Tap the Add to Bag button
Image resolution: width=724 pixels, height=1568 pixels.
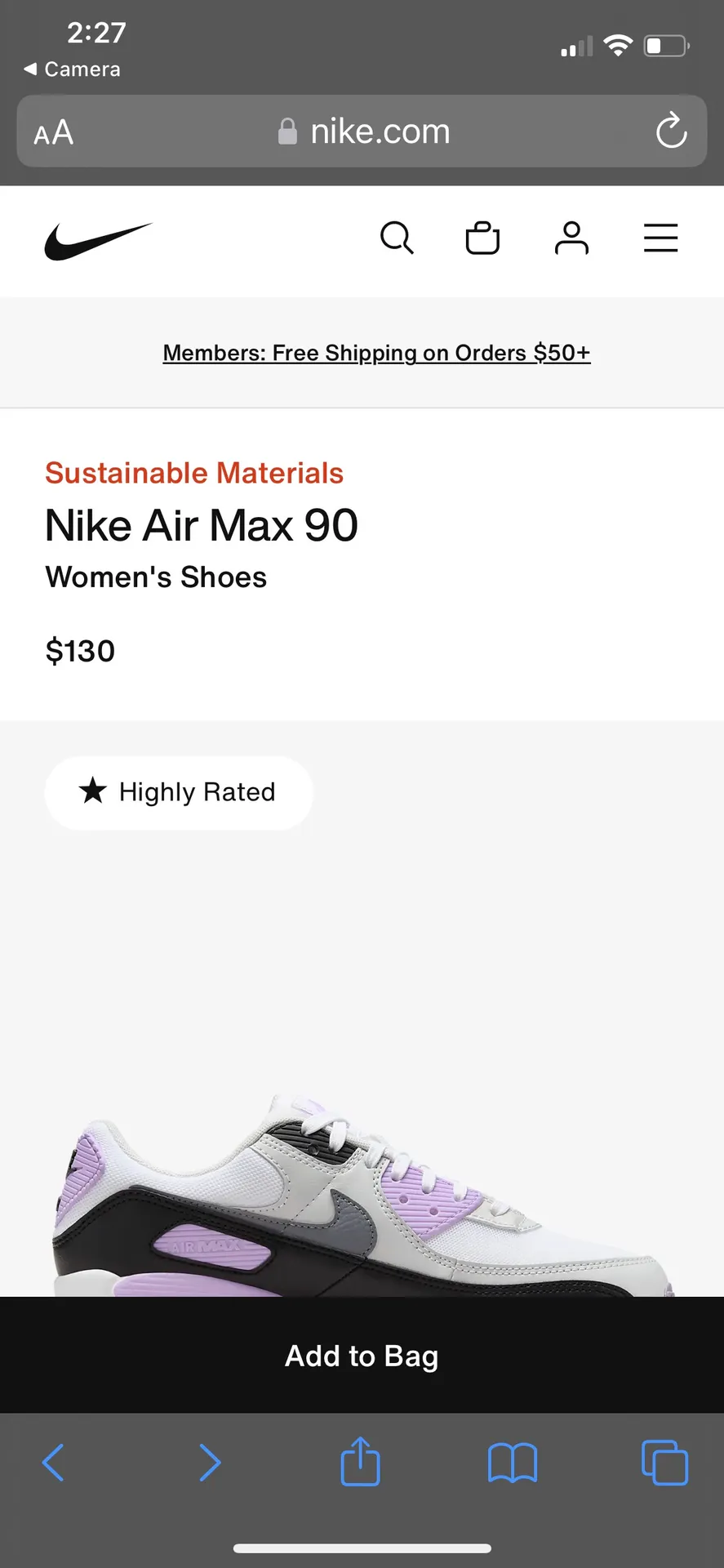pos(362,1355)
